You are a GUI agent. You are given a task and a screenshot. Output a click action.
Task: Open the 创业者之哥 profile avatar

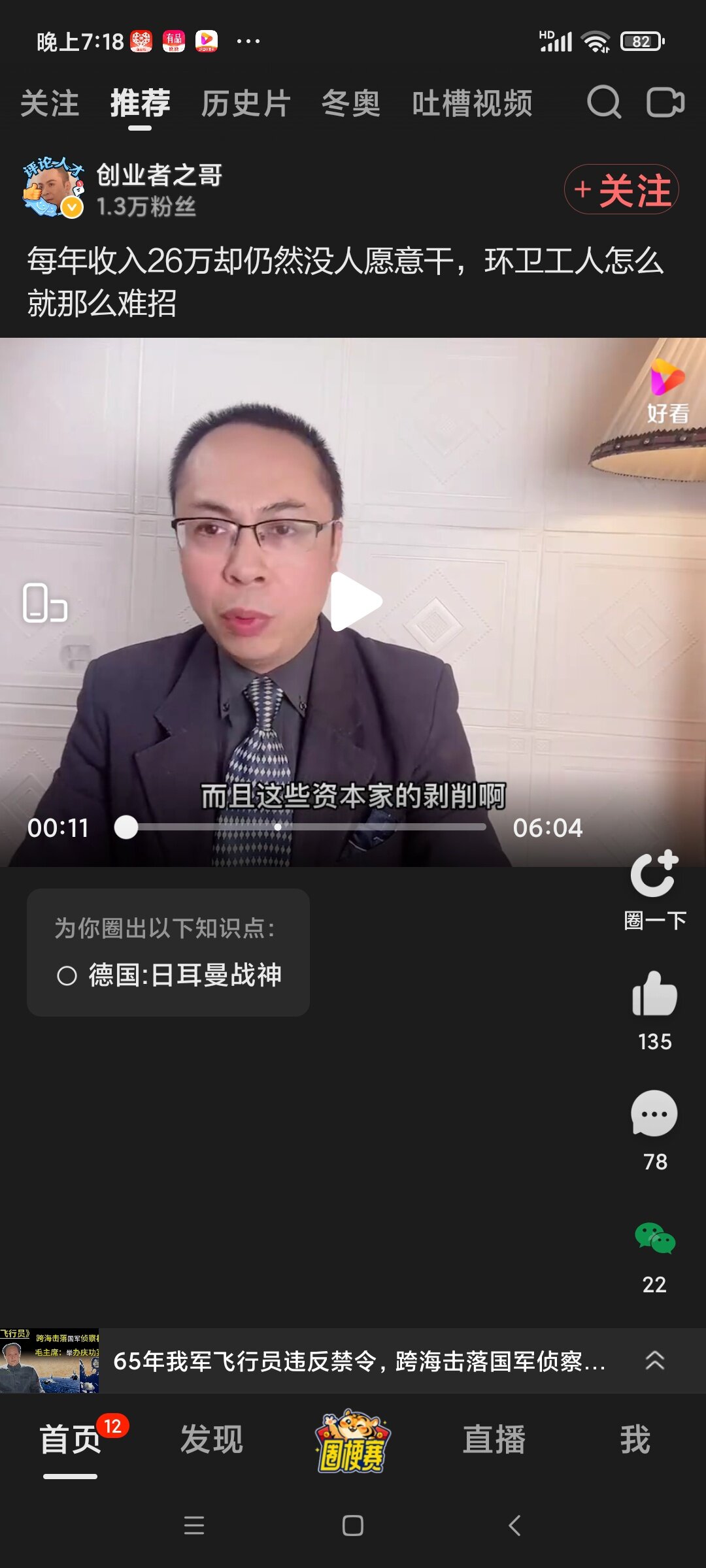pyautogui.click(x=53, y=188)
